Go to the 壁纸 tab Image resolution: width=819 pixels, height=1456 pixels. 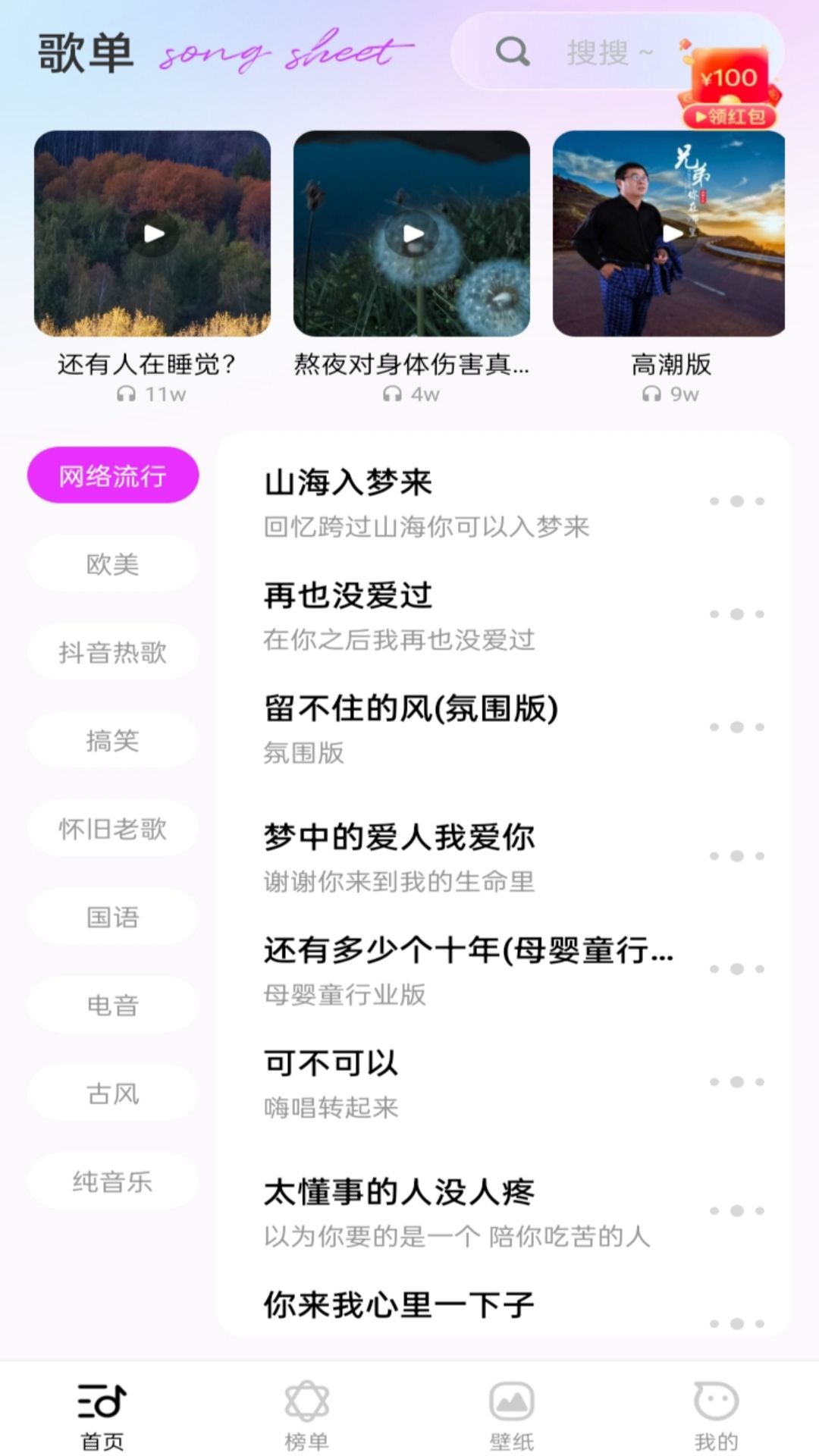[x=512, y=1414]
